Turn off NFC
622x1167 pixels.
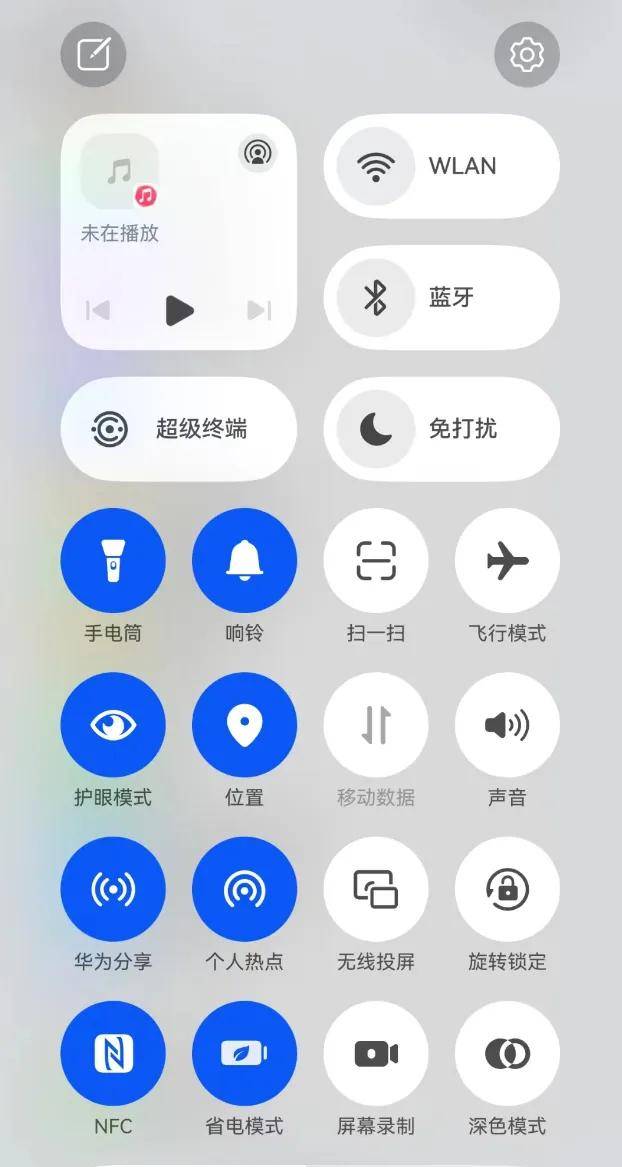tap(113, 1053)
